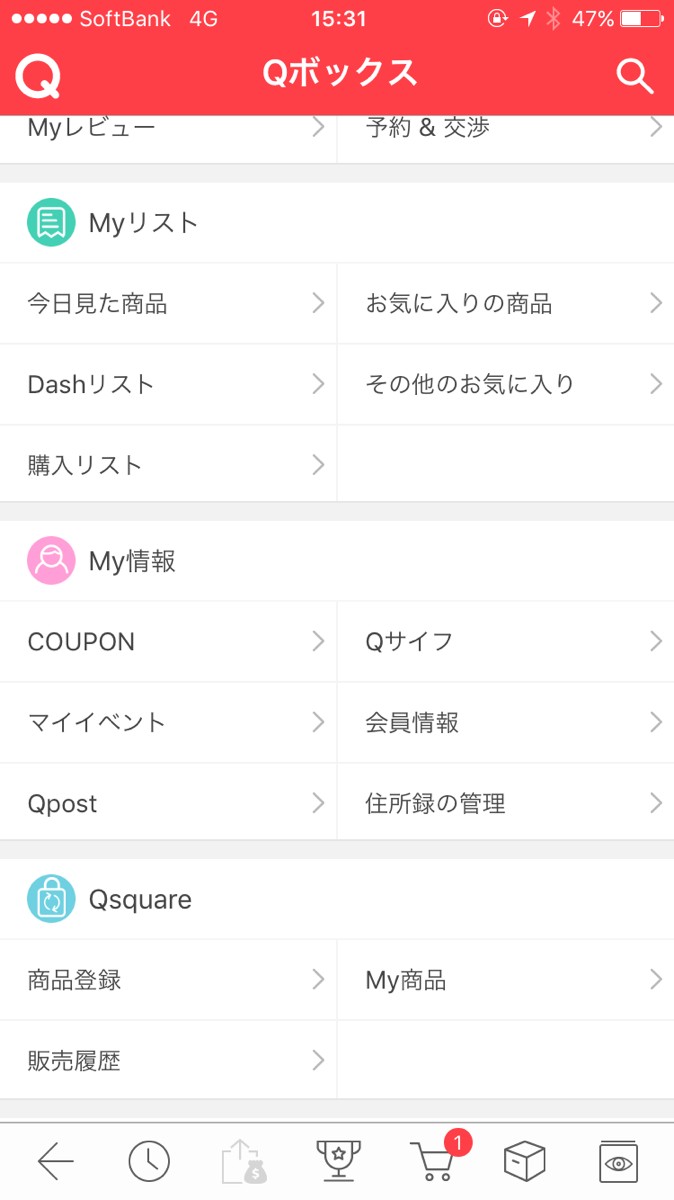This screenshot has width=674, height=1200.
Task: Open Qpost messages
Action: click(x=168, y=803)
